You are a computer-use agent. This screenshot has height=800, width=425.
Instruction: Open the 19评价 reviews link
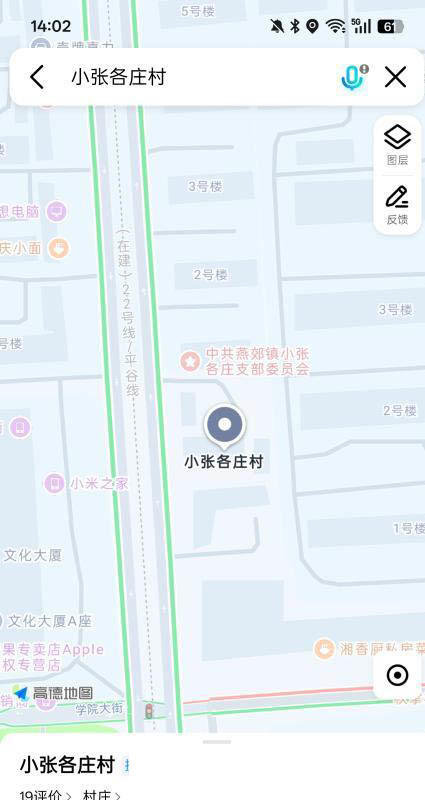(x=45, y=794)
